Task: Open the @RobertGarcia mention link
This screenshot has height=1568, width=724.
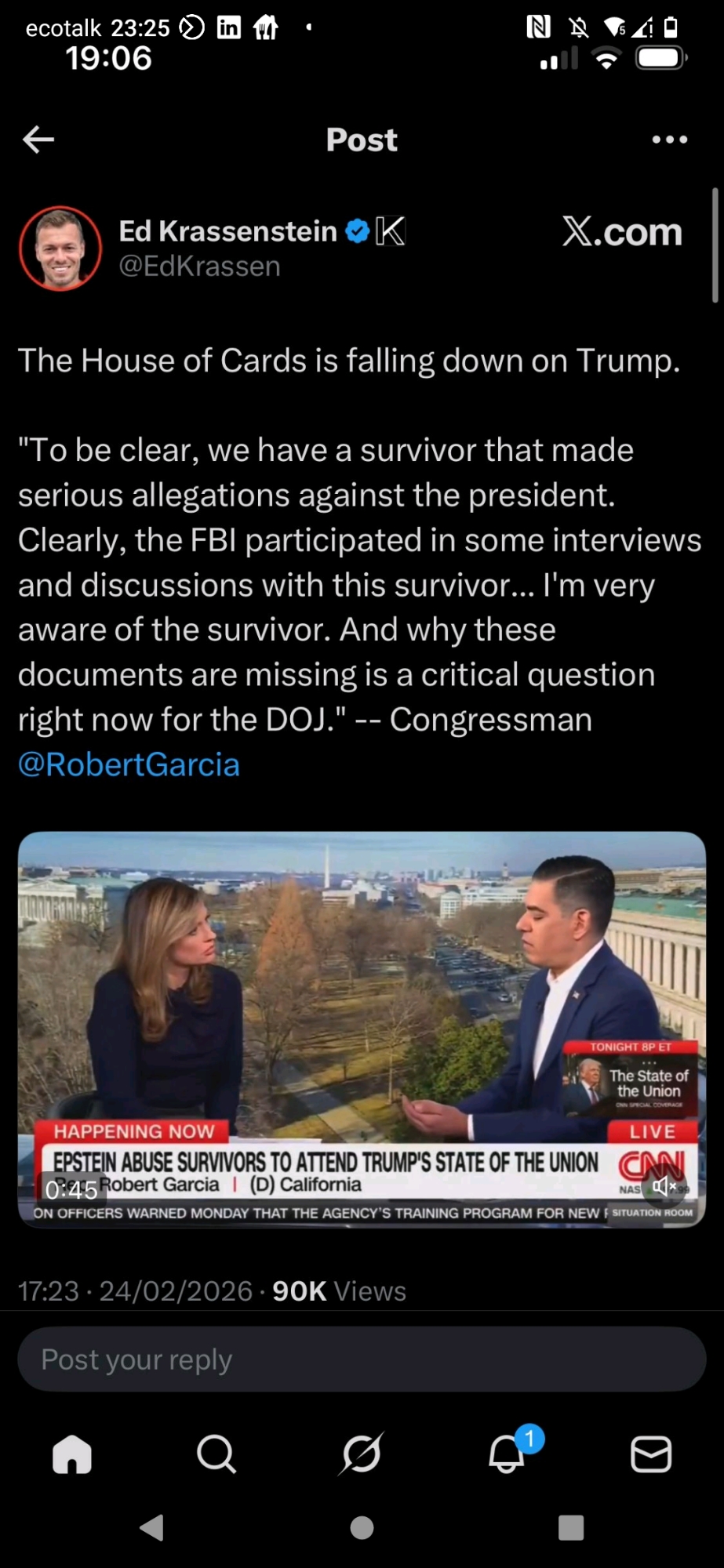Action: (x=129, y=764)
